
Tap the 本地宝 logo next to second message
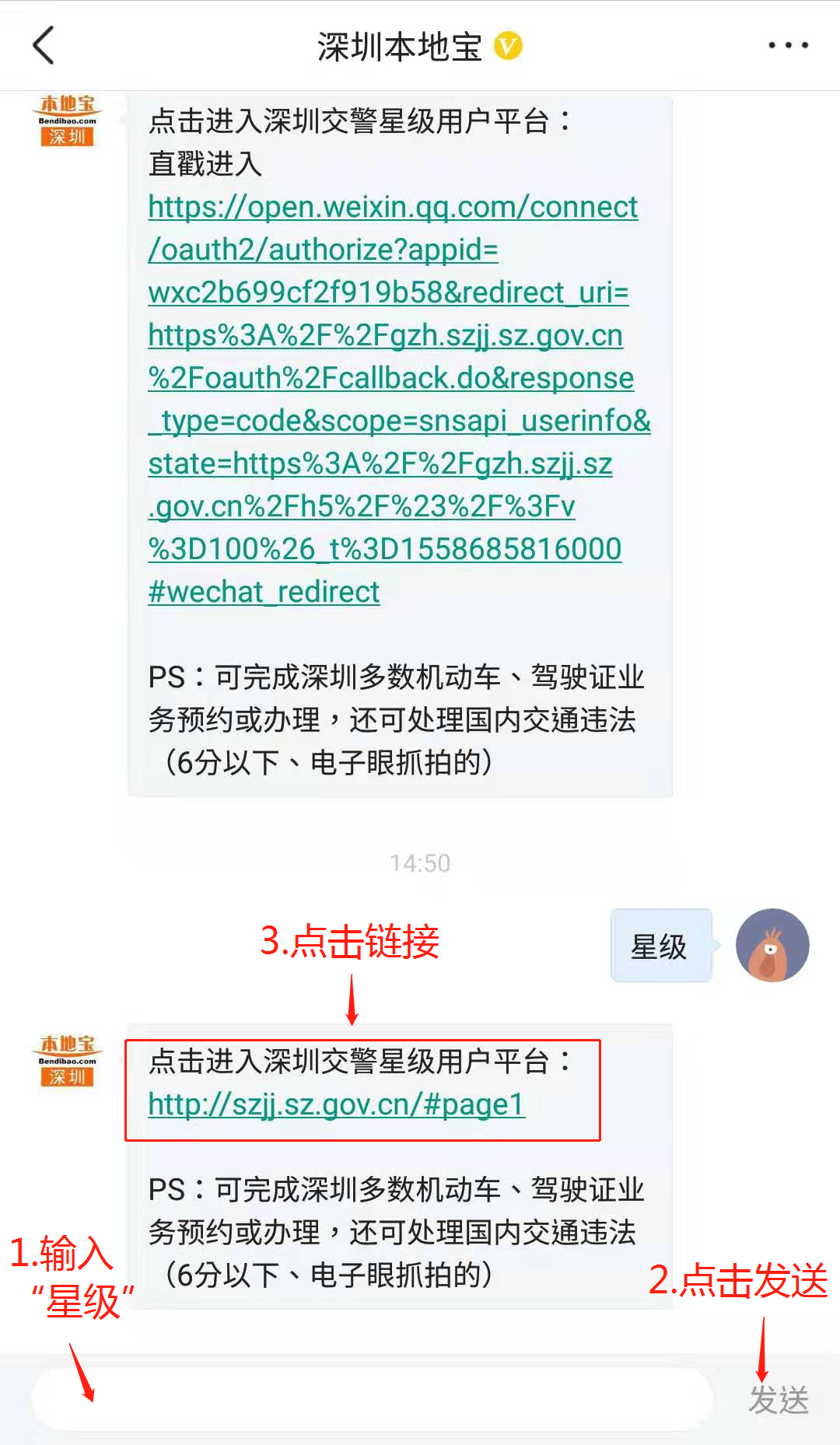point(66,1058)
